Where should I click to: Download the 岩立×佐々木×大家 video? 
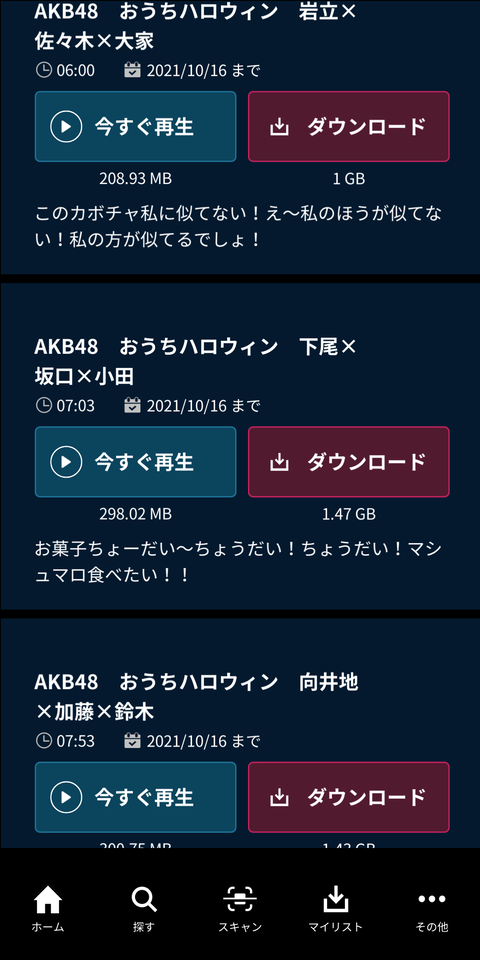(x=348, y=127)
